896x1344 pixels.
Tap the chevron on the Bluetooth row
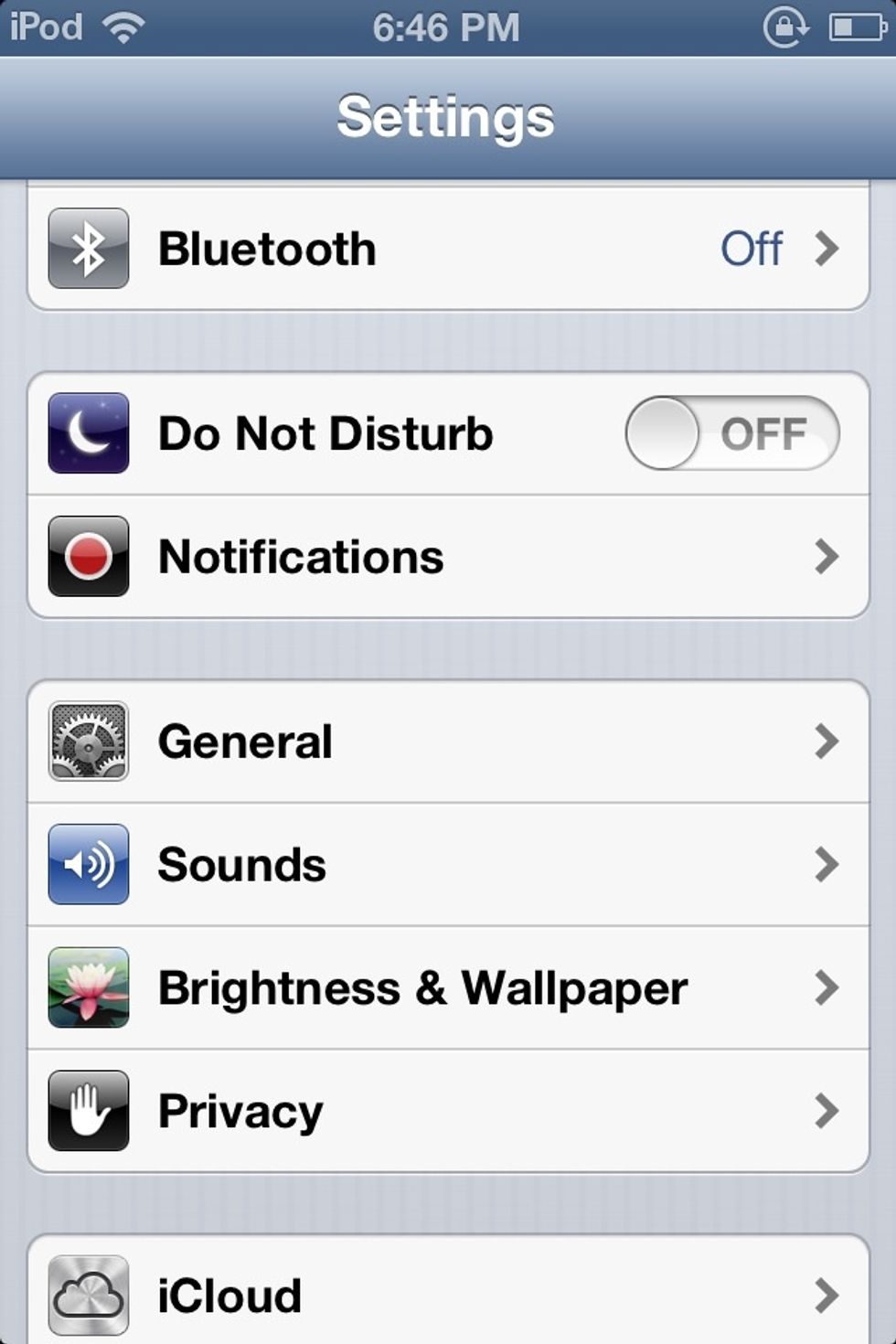(827, 248)
